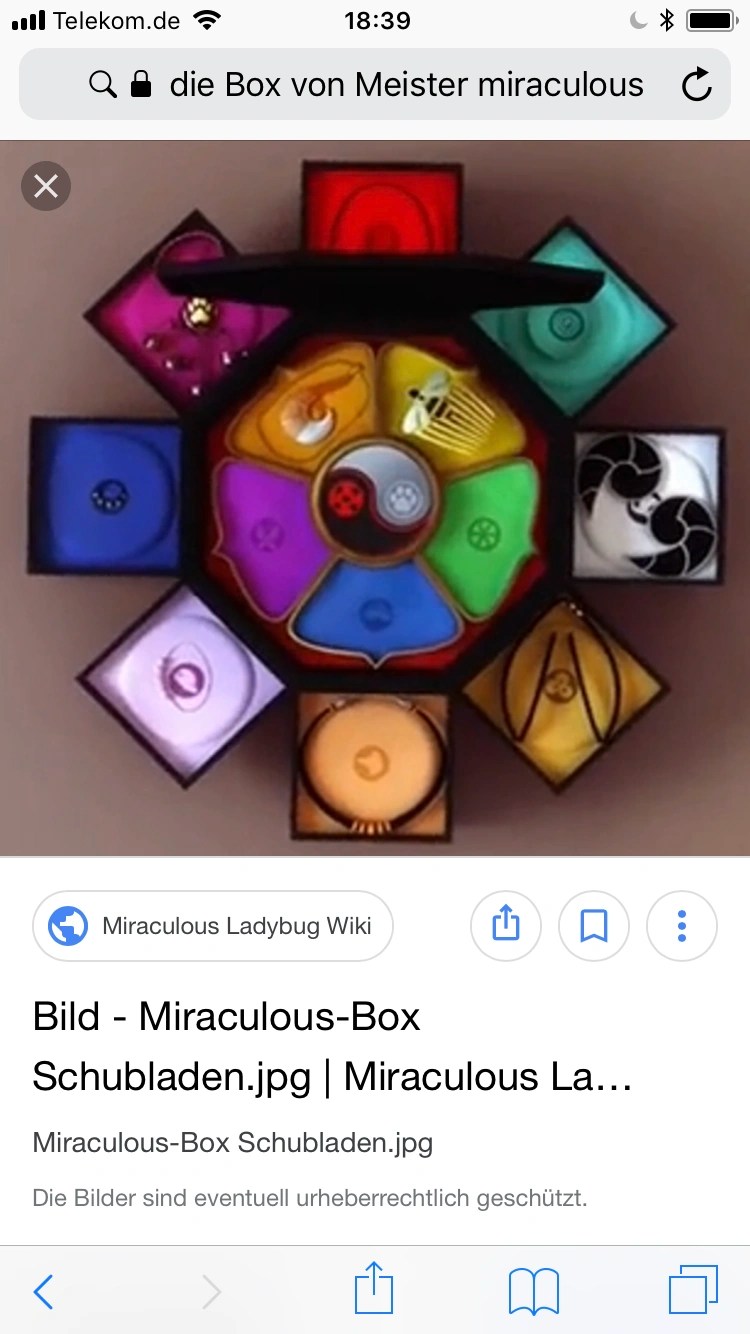Go back to the previous page
The height and width of the screenshot is (1334, 750).
pos(44,1292)
